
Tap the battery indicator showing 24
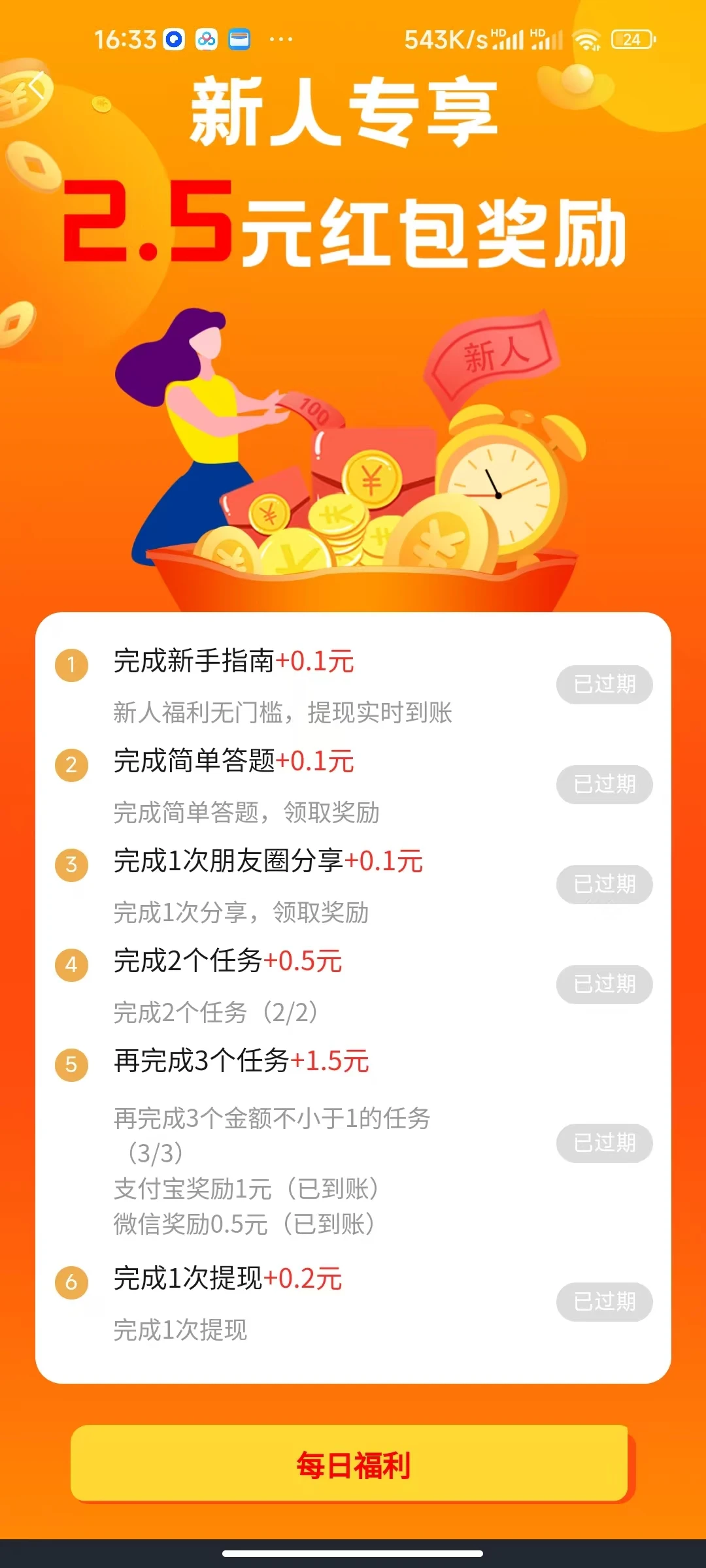point(630,41)
